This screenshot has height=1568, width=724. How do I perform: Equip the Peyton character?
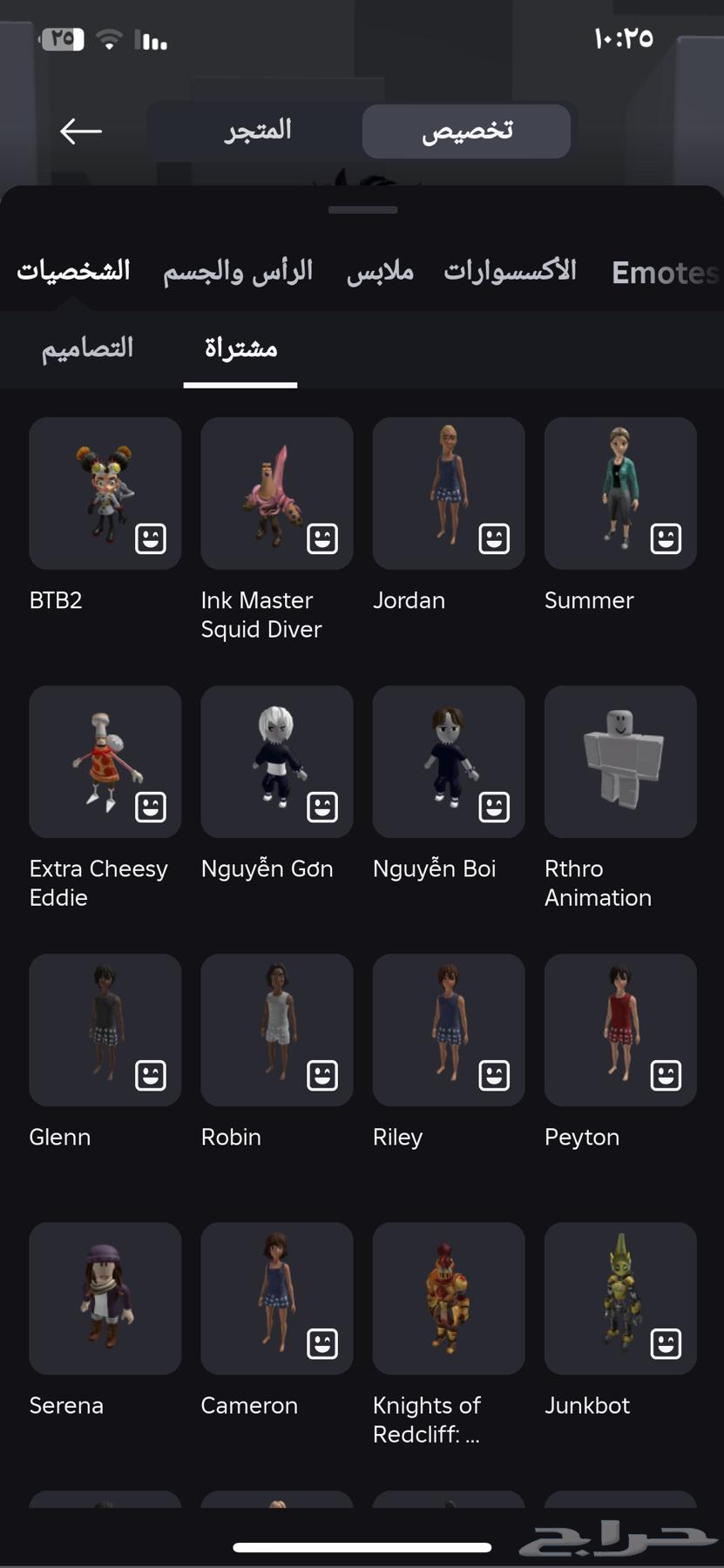tap(619, 1030)
